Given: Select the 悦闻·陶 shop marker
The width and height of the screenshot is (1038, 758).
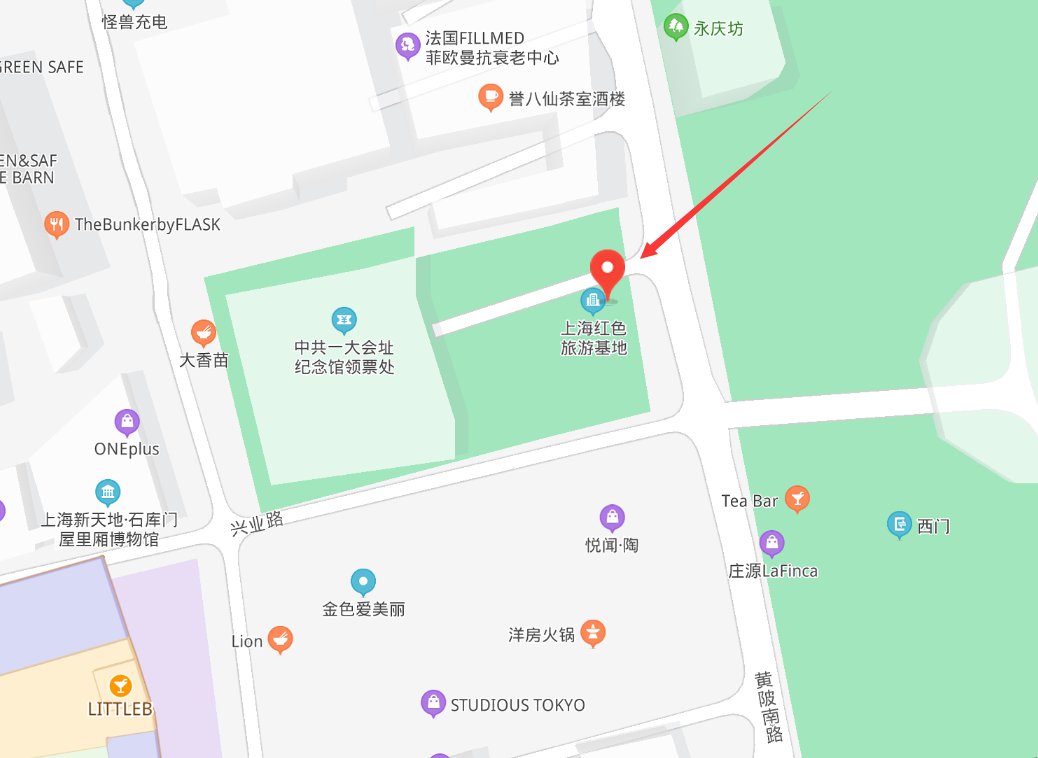Looking at the screenshot, I should 612,517.
